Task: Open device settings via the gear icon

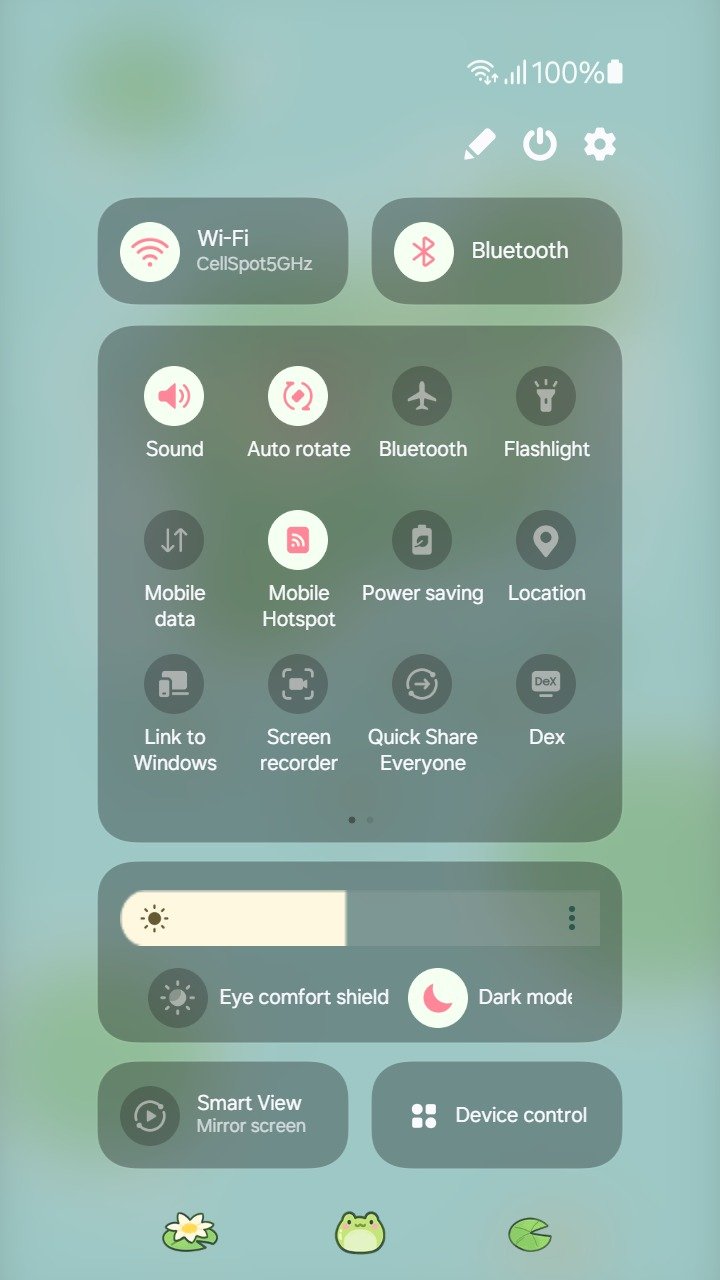Action: [x=600, y=145]
